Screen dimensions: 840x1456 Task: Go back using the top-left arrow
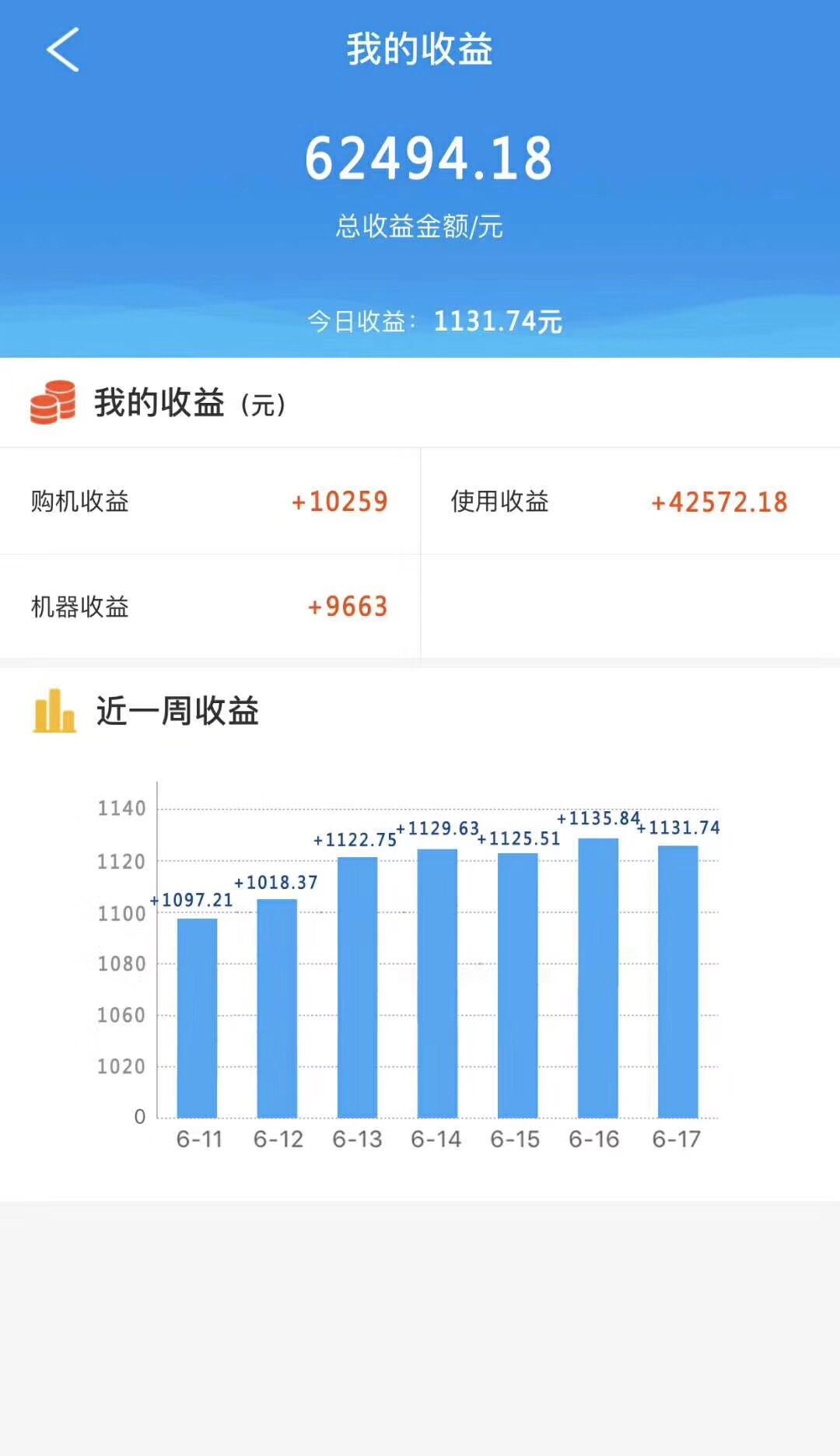point(63,50)
